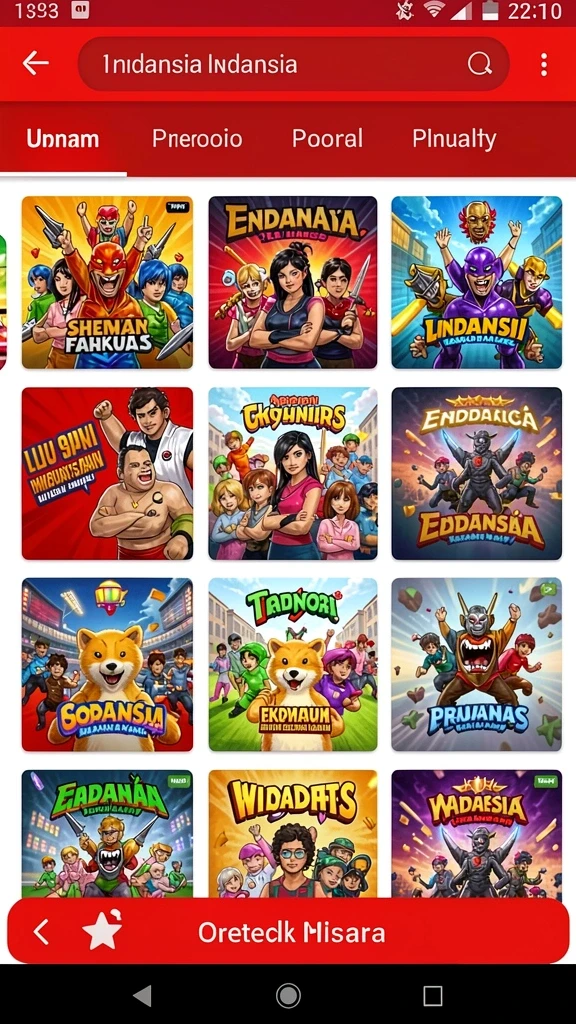Switch to the Pooral tab
The height and width of the screenshot is (1024, 576).
(327, 138)
